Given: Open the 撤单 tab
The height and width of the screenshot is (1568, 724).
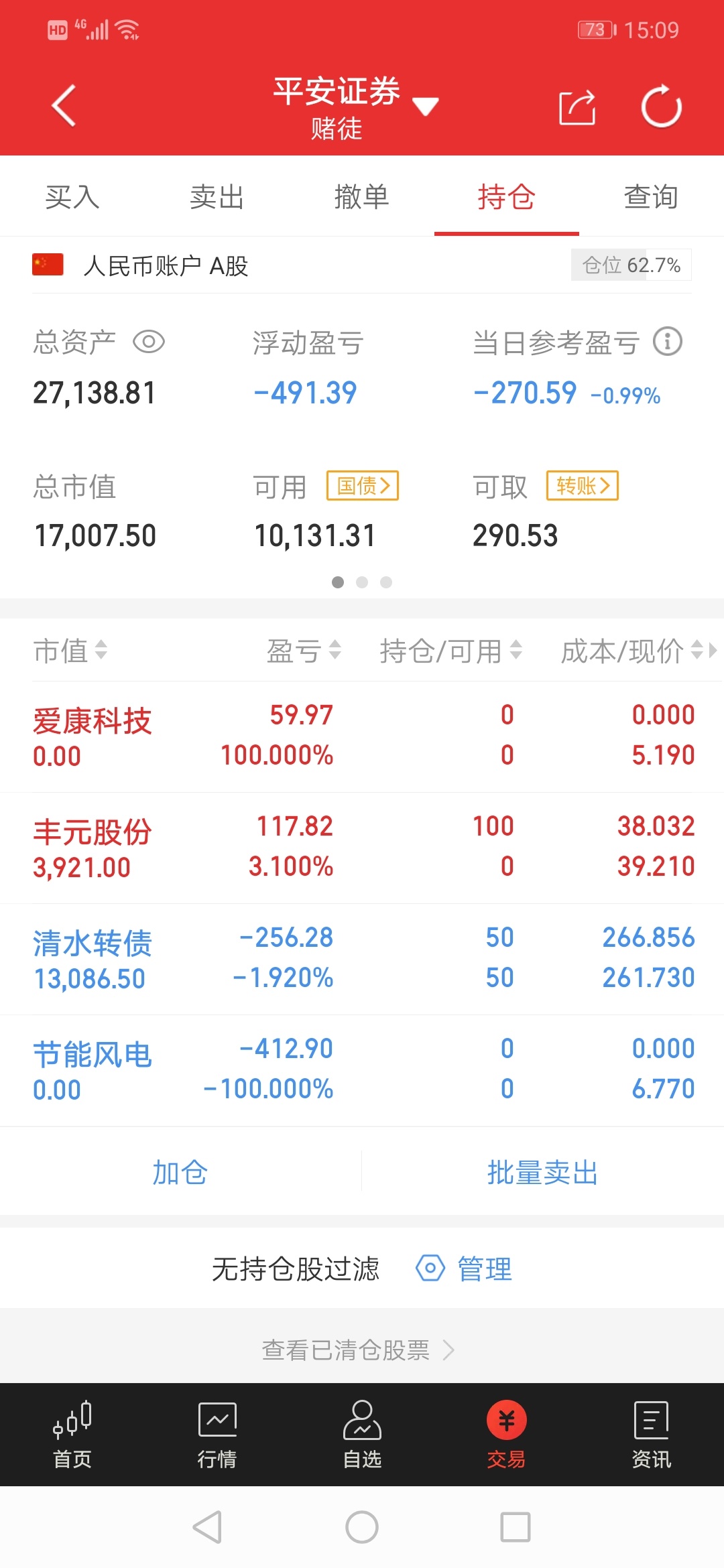Looking at the screenshot, I should pos(362,196).
